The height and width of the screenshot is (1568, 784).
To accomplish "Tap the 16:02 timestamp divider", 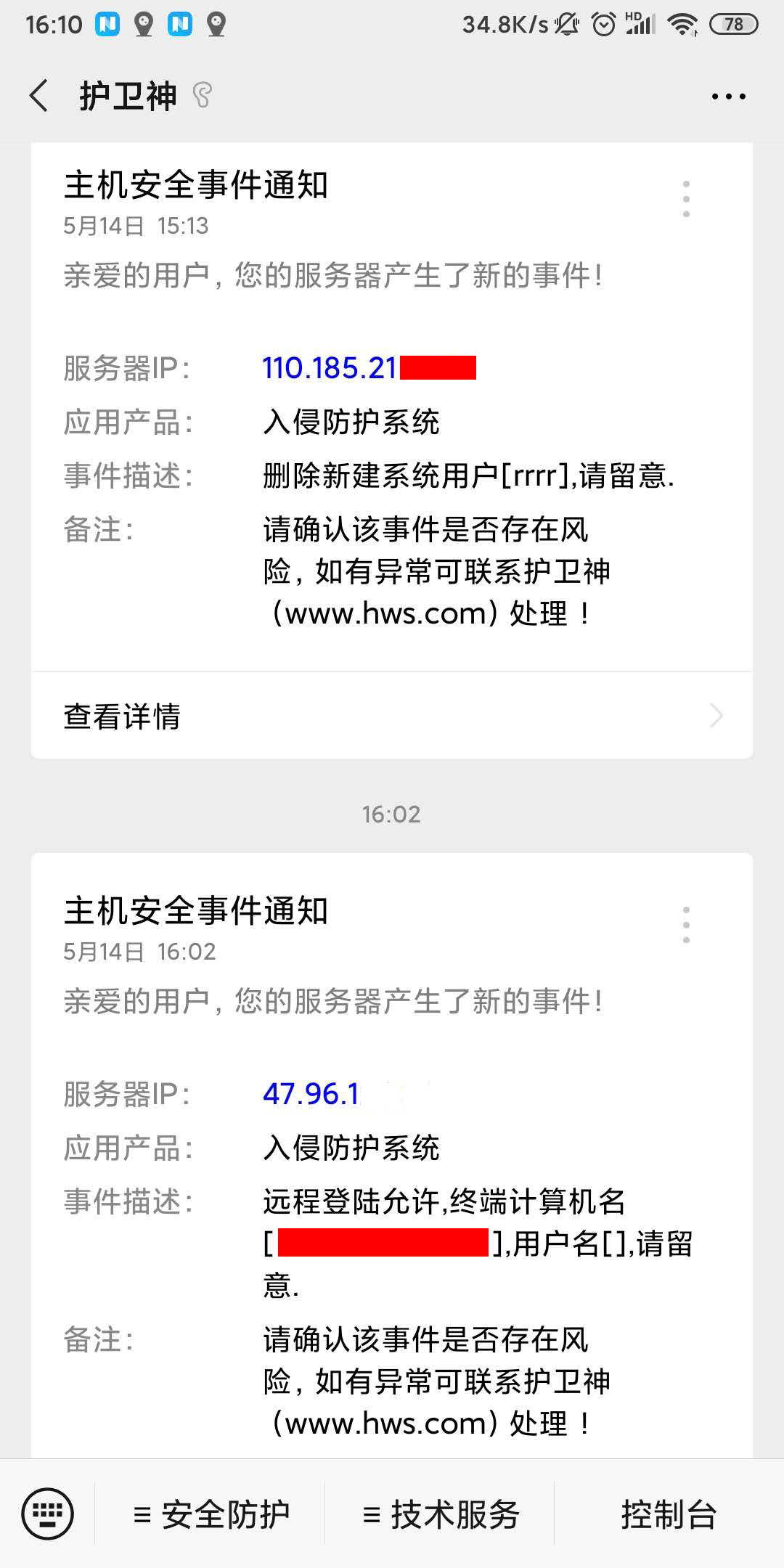I will (x=392, y=814).
